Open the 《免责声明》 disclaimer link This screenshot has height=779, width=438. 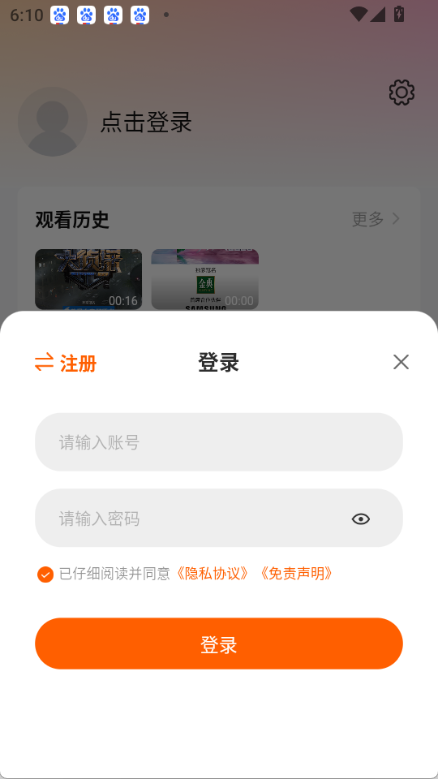296,574
